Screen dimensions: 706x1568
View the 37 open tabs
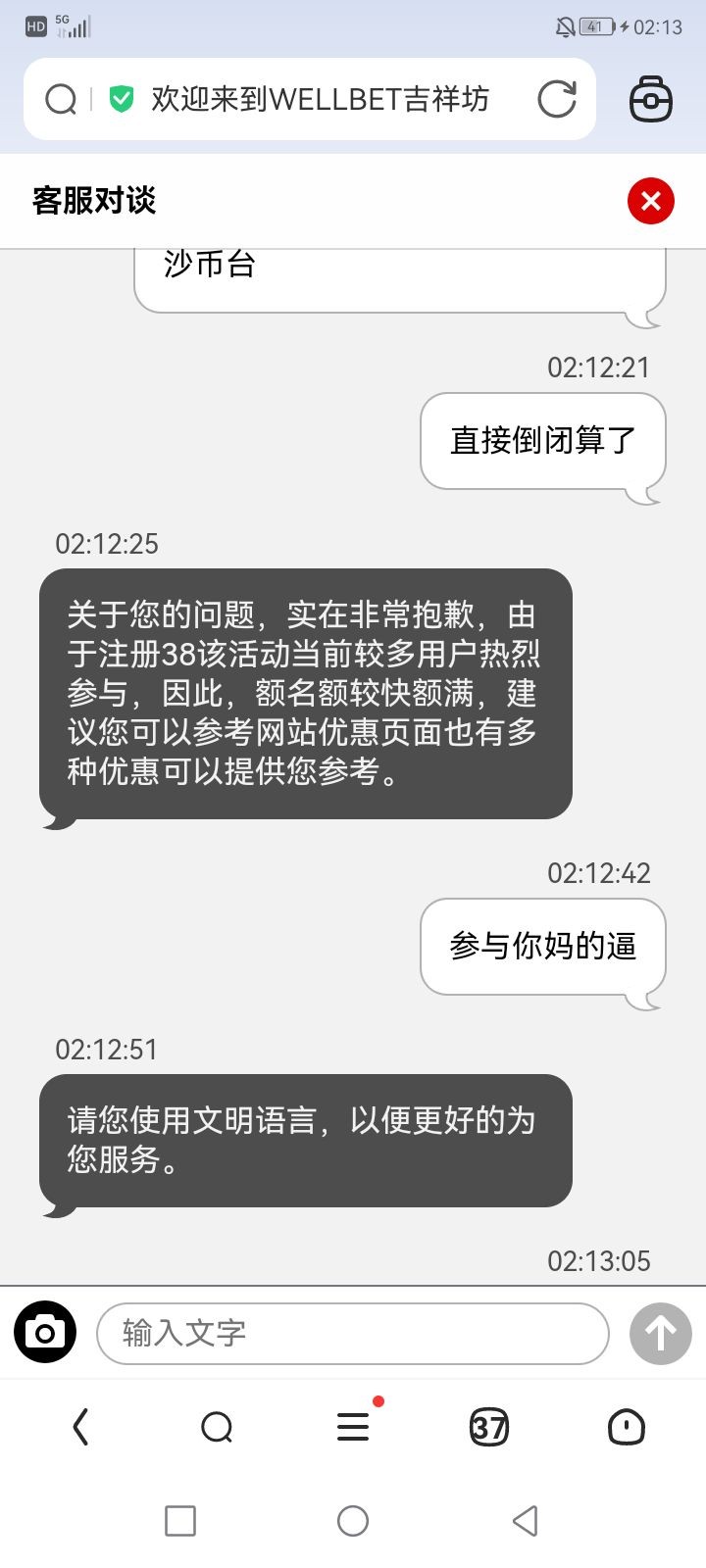(x=489, y=1427)
